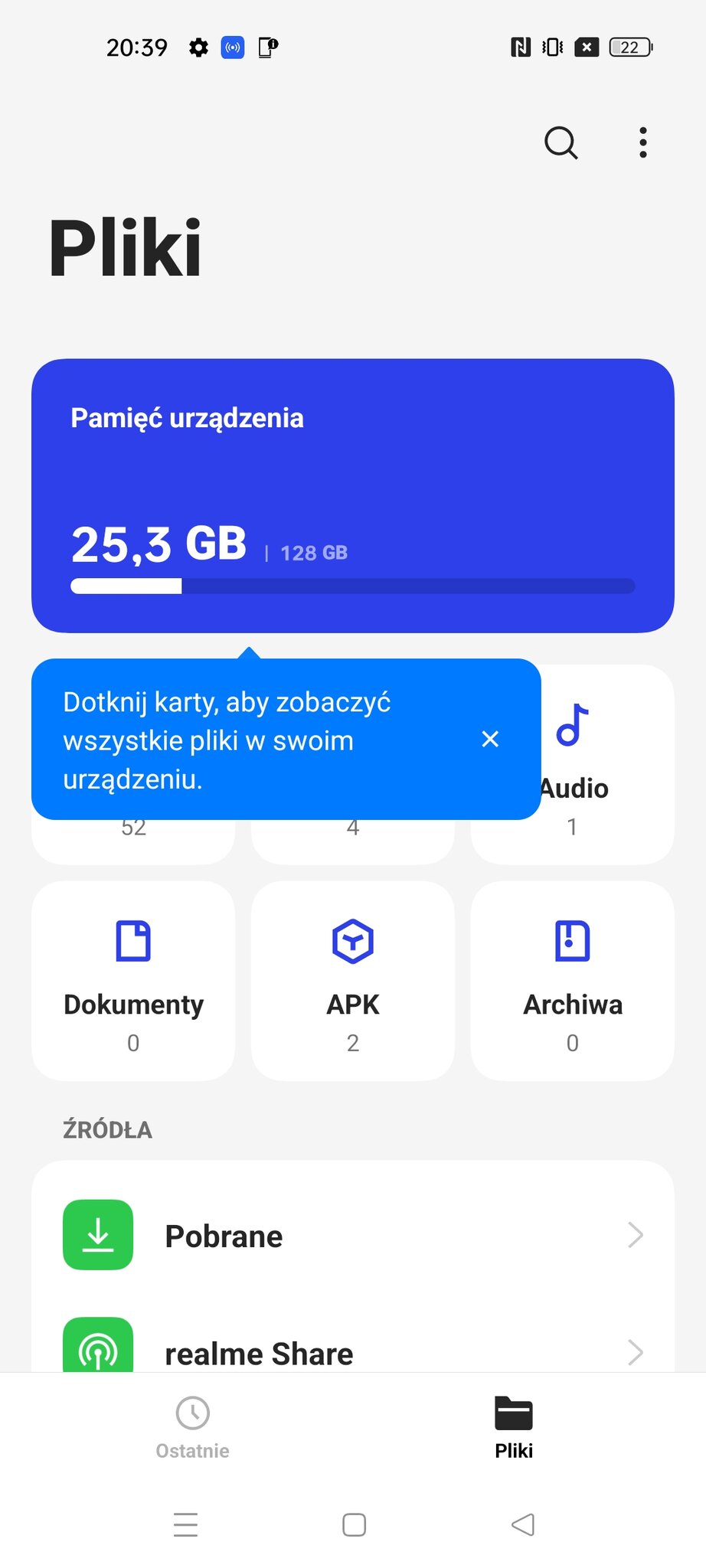706x1568 pixels.
Task: Select the Pliki tab
Action: pos(514,1428)
